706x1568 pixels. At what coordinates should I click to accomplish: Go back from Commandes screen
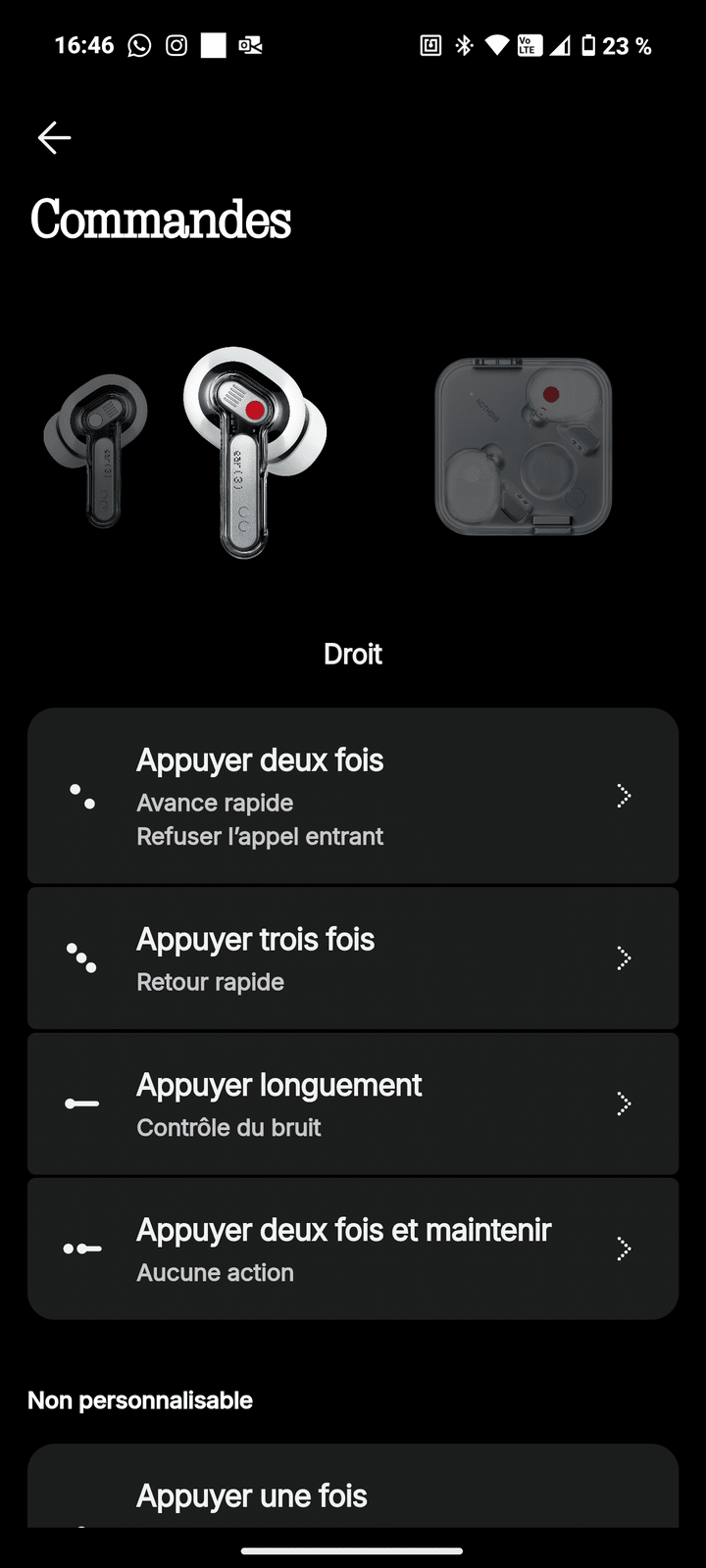coord(54,138)
